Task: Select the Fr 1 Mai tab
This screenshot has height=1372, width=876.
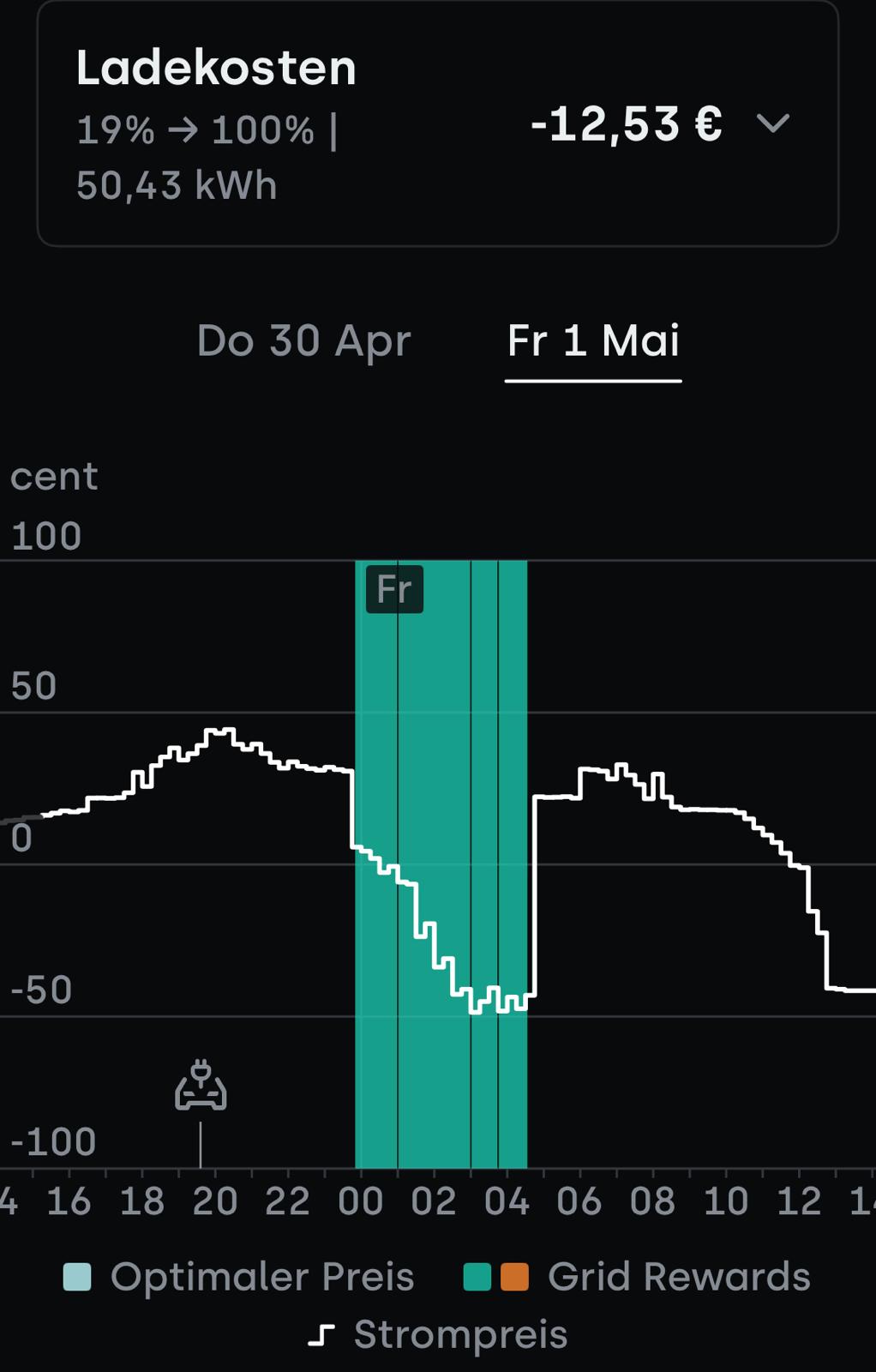Action: coord(593,341)
